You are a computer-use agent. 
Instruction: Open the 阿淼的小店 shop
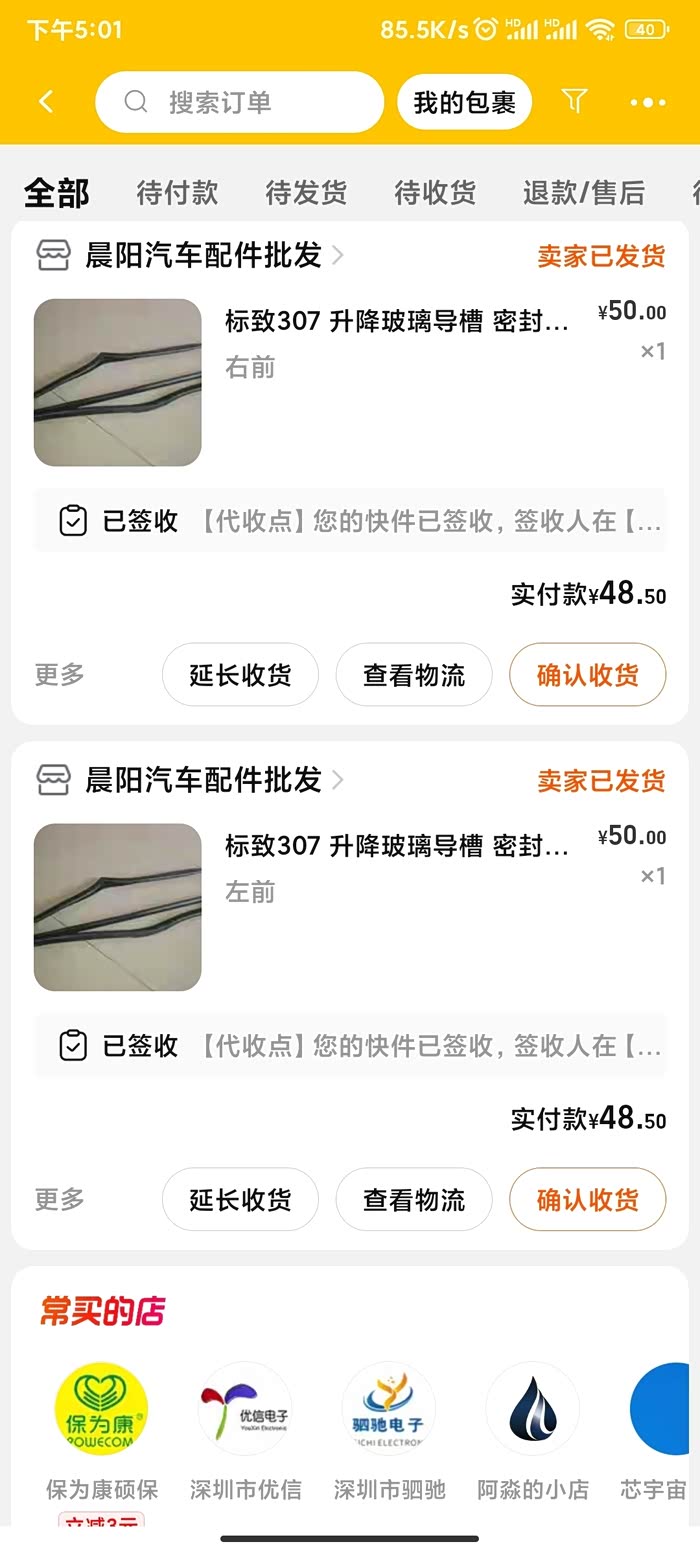click(x=532, y=1410)
